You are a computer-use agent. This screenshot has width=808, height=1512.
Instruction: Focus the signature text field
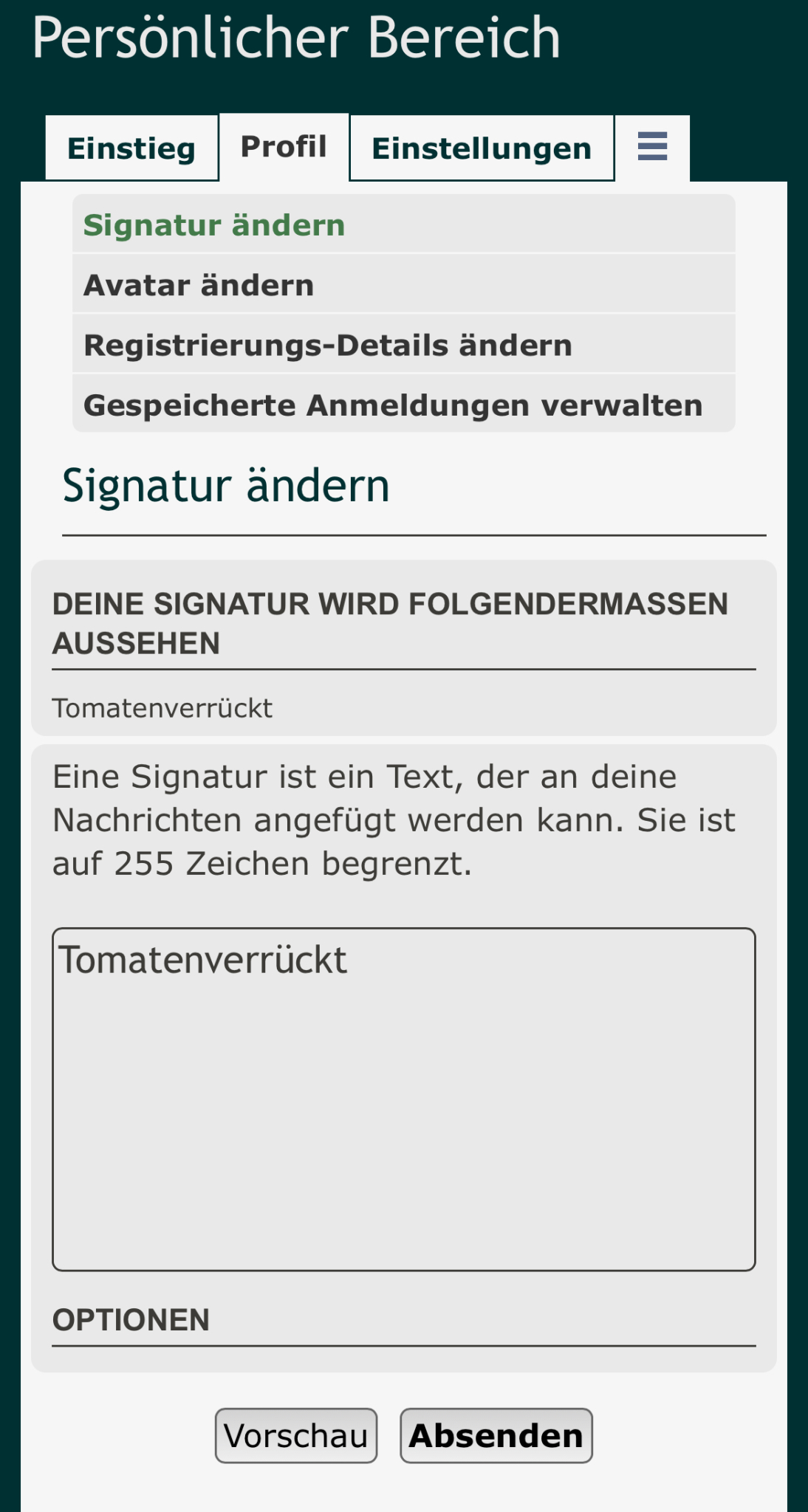[403, 1099]
